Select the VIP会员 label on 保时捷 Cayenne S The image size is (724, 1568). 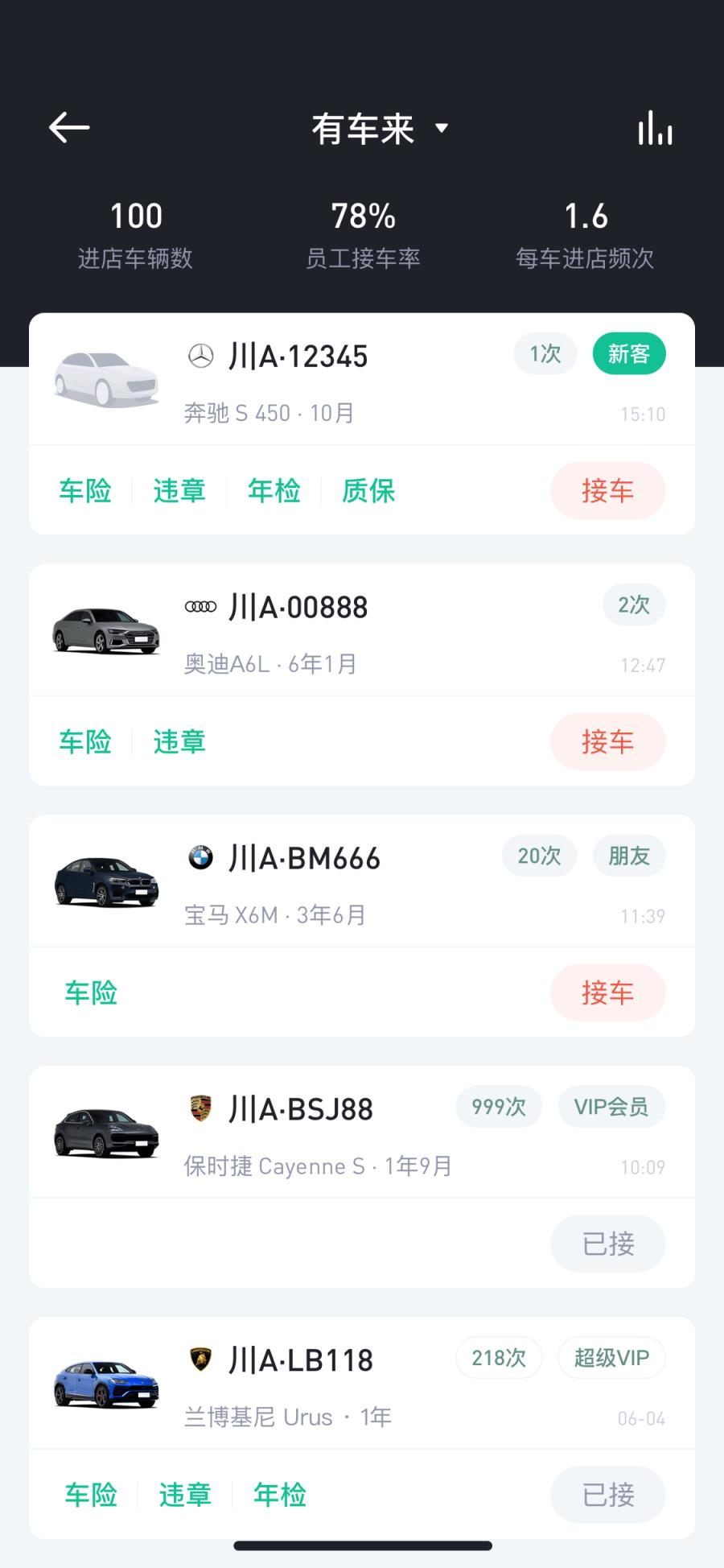click(611, 1107)
